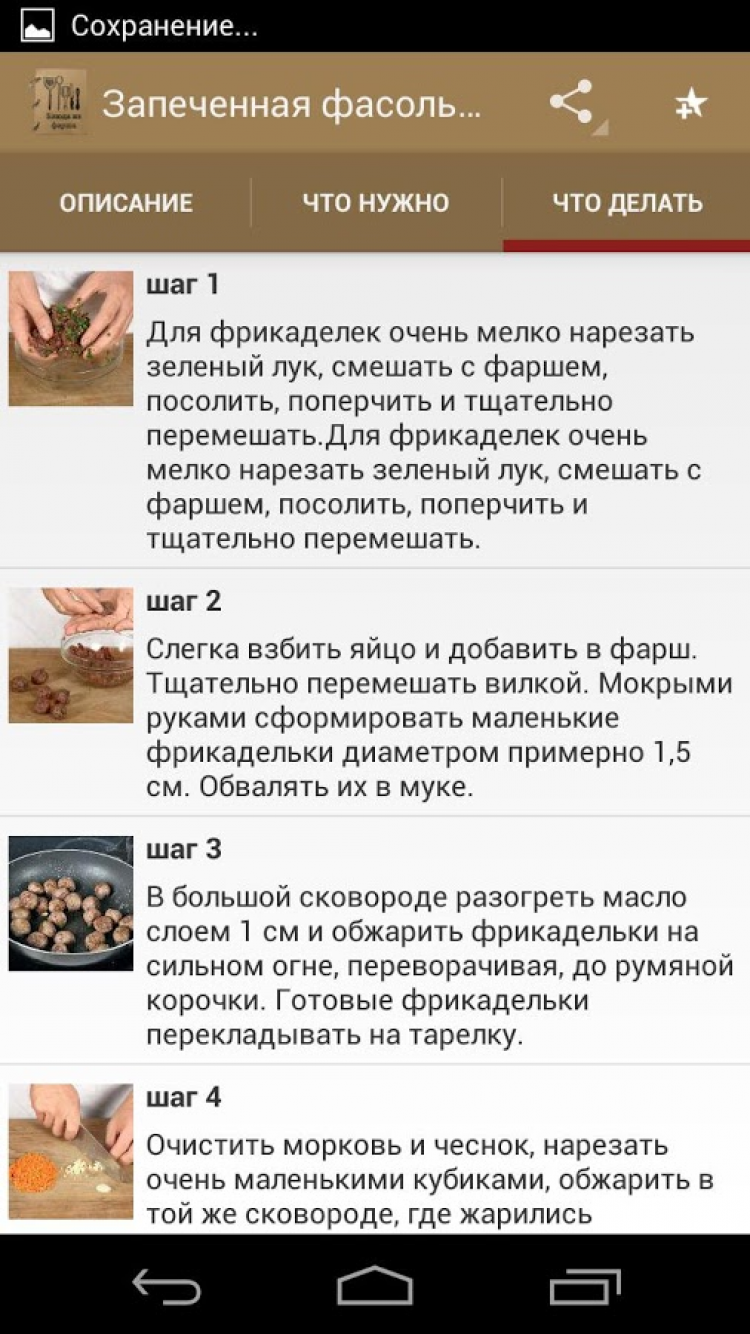
Task: Switch to the ОПИСАНИЕ tab
Action: tap(126, 203)
